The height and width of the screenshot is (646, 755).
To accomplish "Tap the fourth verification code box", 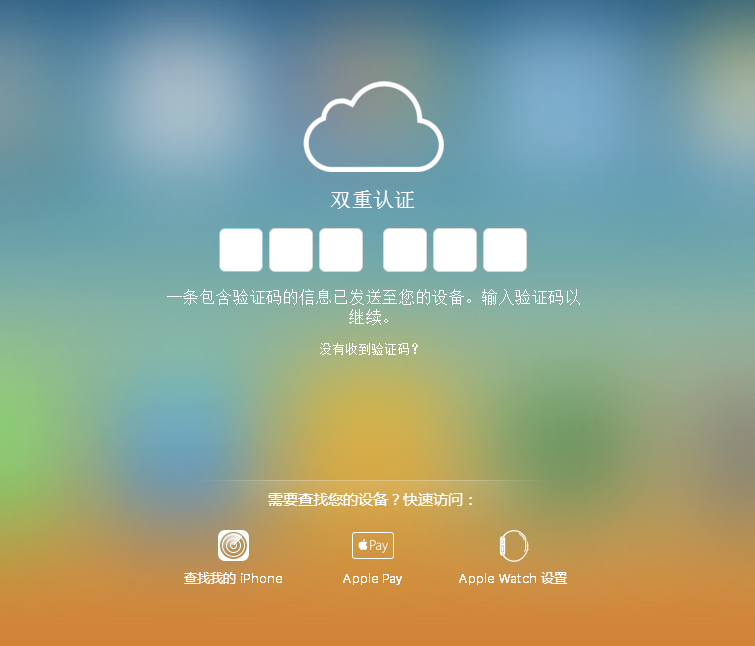I will pyautogui.click(x=405, y=250).
